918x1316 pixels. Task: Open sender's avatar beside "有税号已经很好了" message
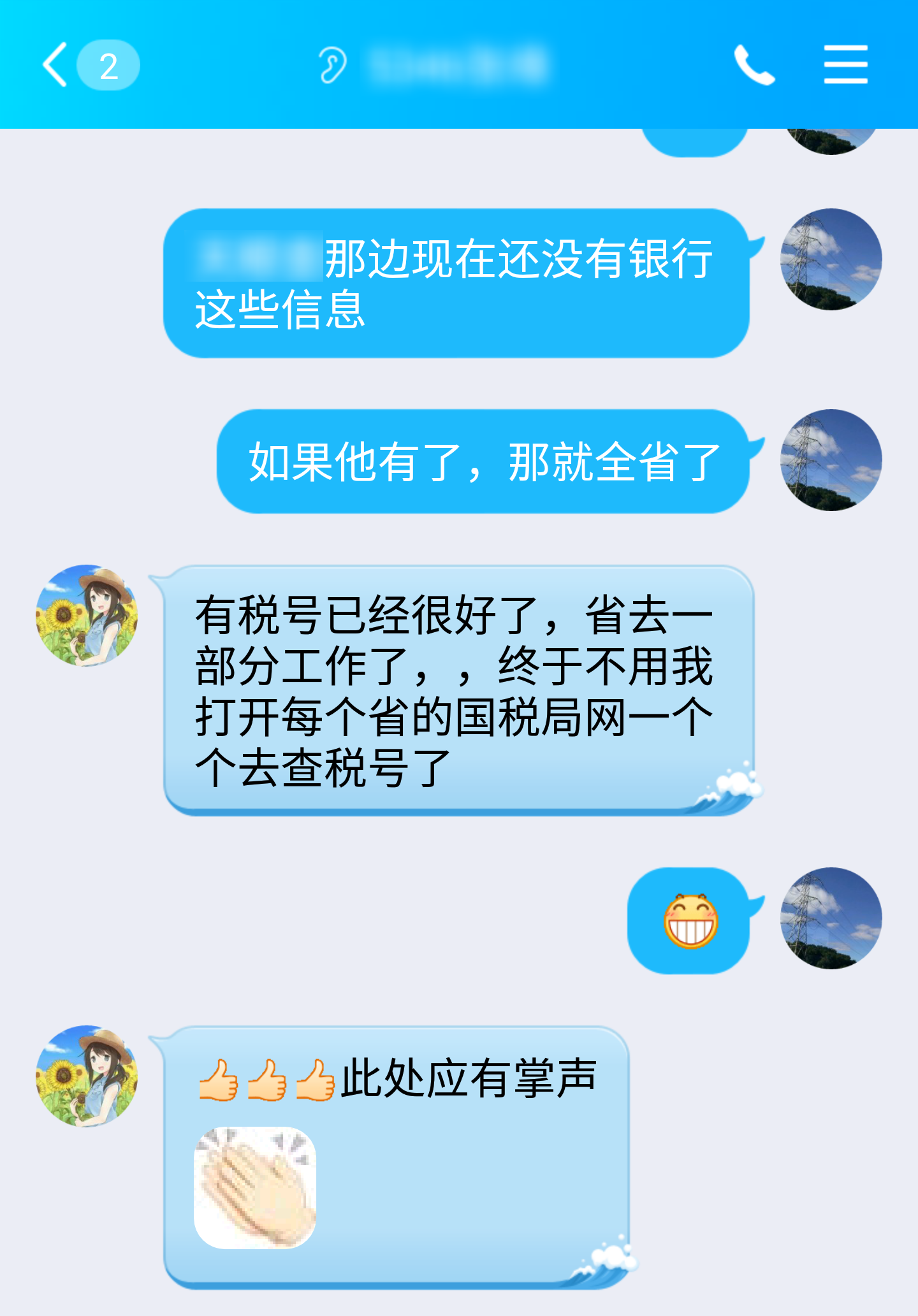coord(87,616)
